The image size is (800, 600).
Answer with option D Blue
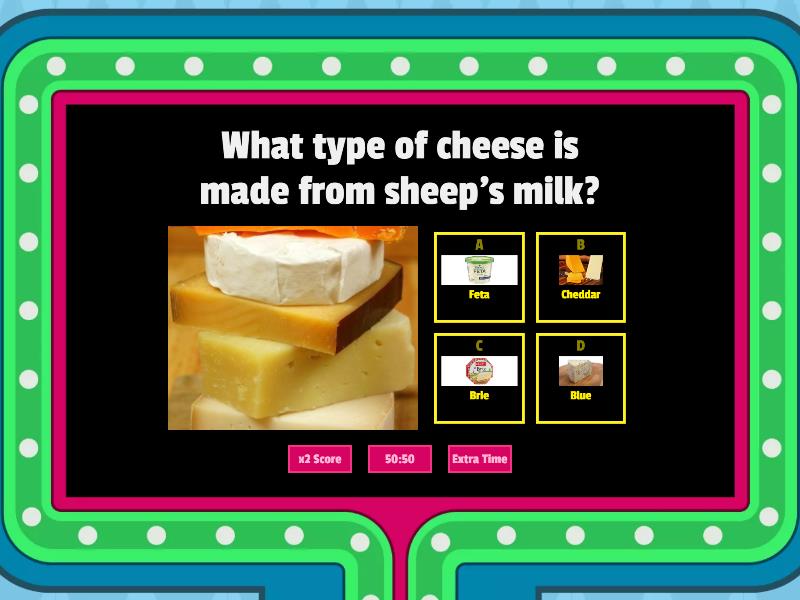(581, 378)
